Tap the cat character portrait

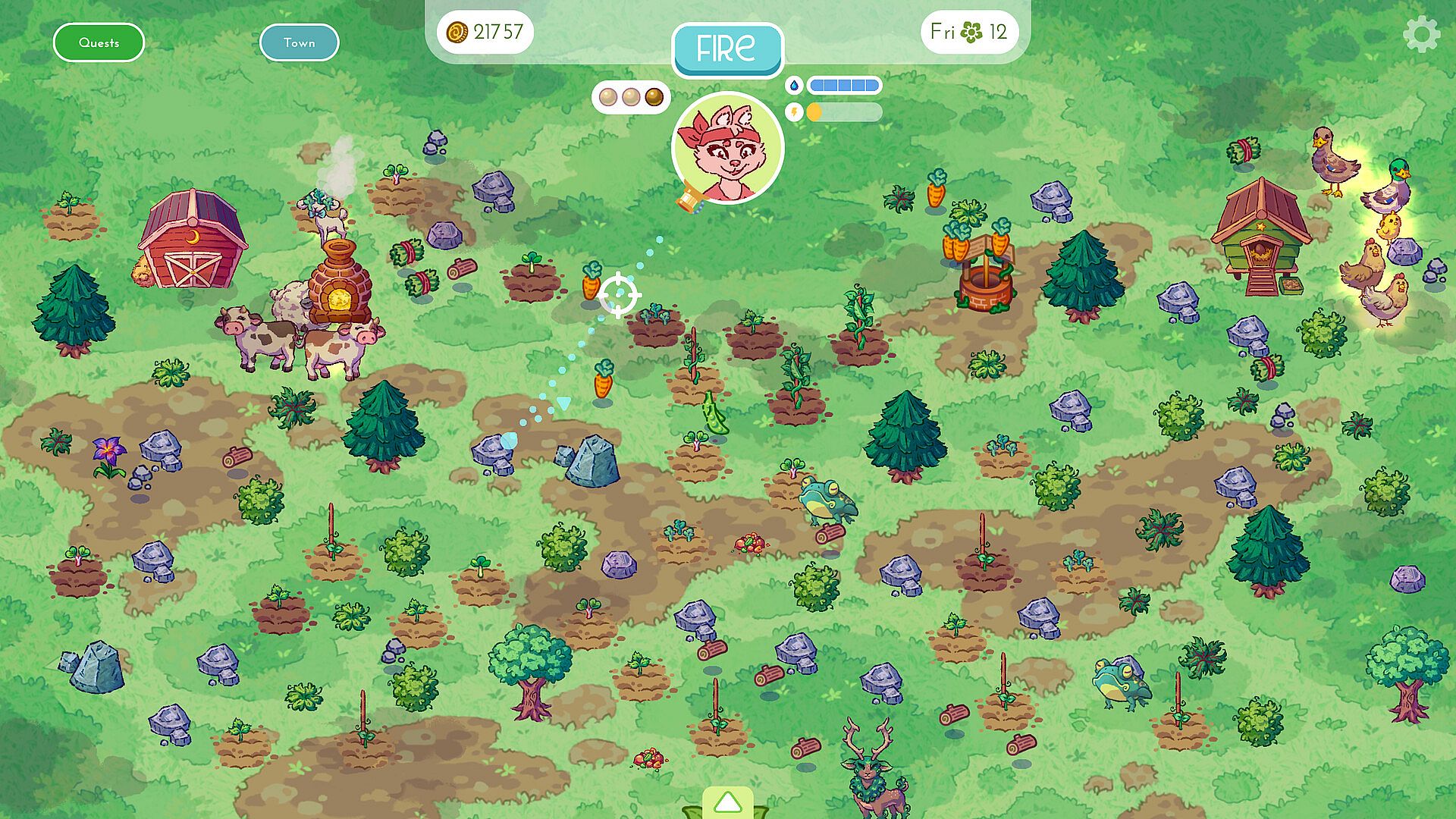point(727,149)
